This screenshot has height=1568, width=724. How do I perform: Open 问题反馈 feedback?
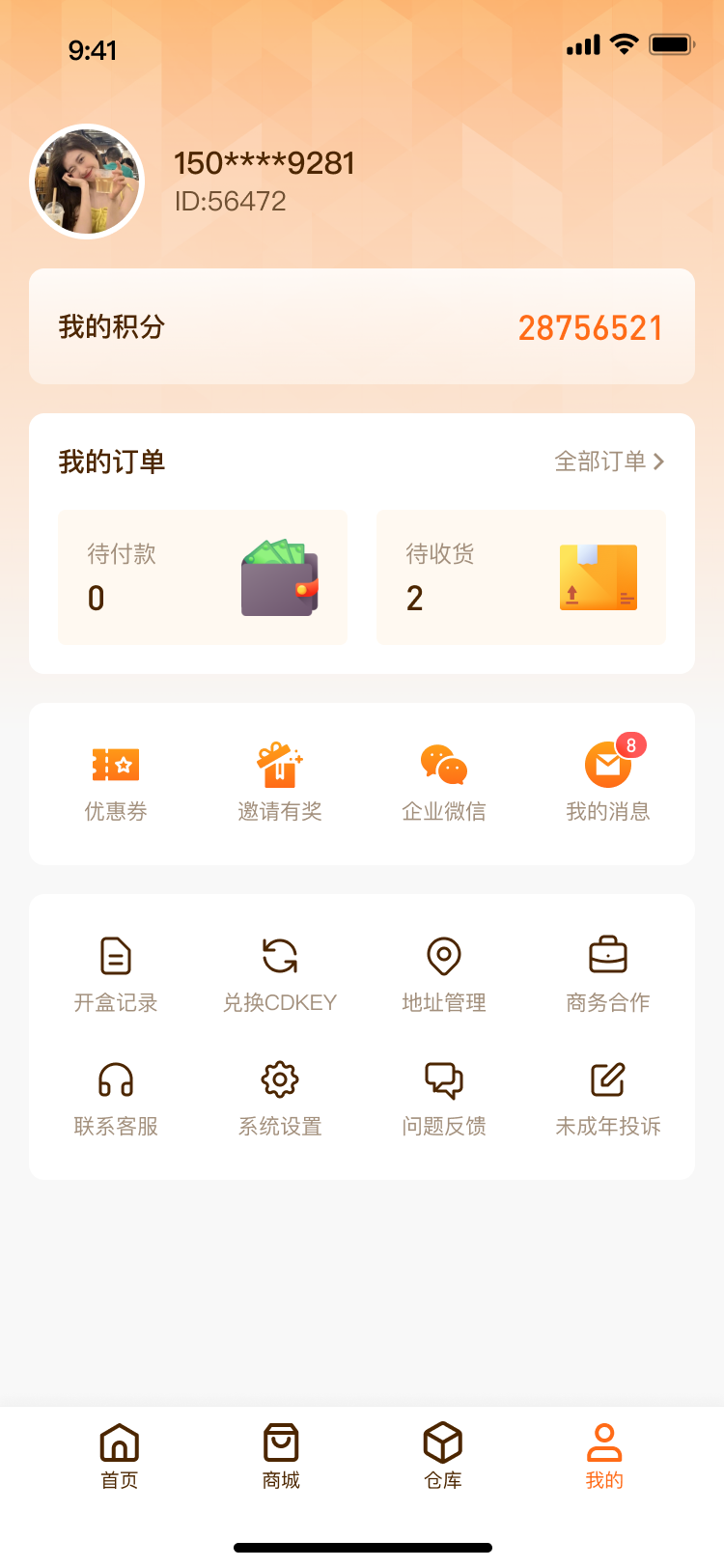click(x=444, y=1098)
